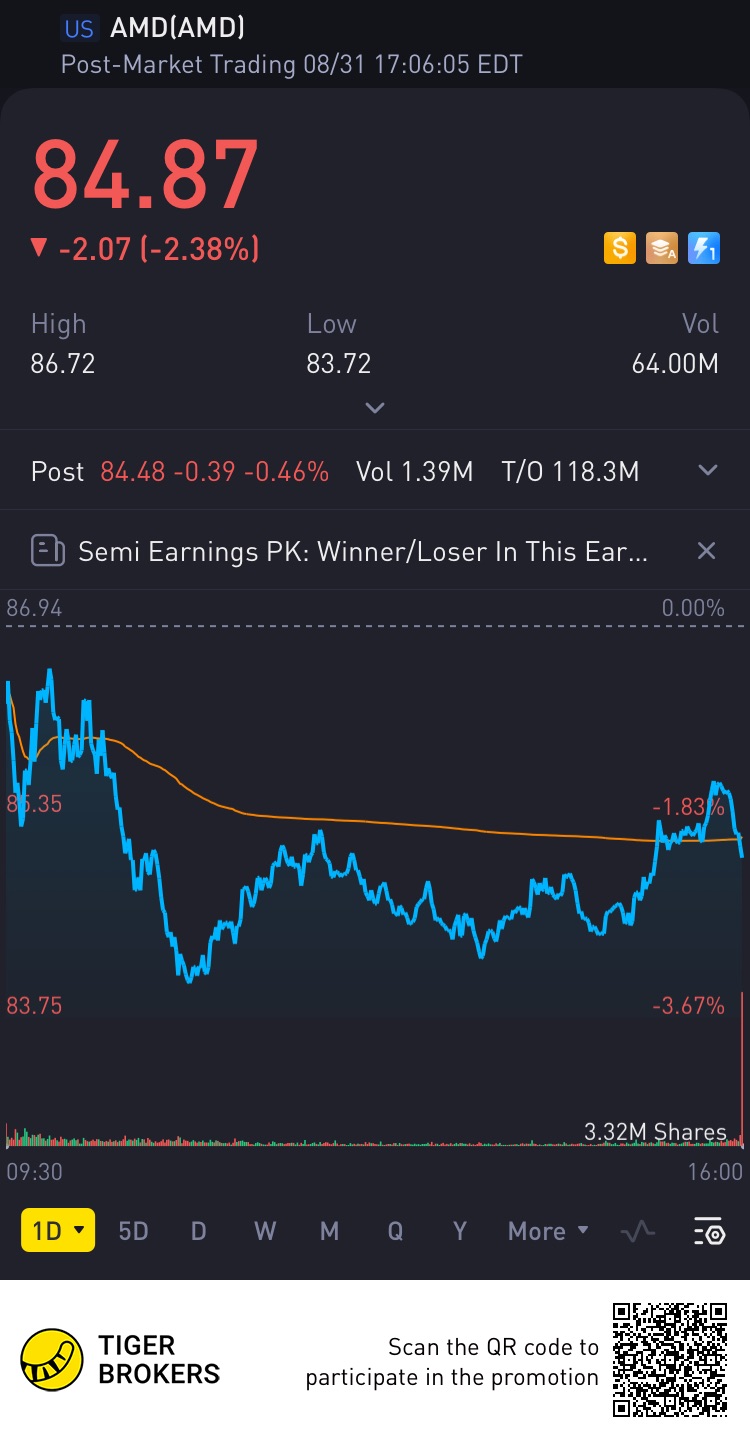Show the quarterly Q chart

(395, 1231)
